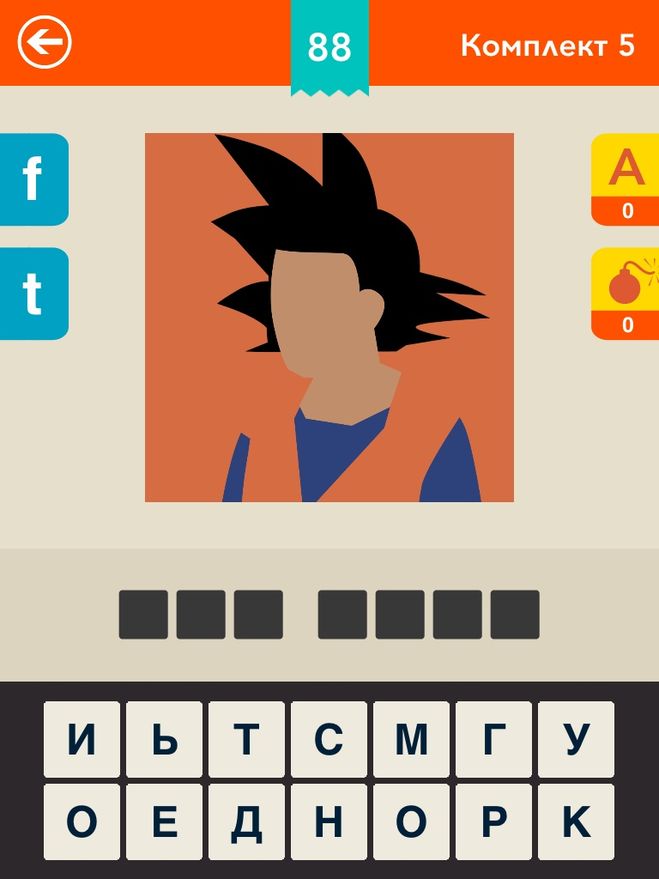Select the letter tile Ь

click(164, 739)
